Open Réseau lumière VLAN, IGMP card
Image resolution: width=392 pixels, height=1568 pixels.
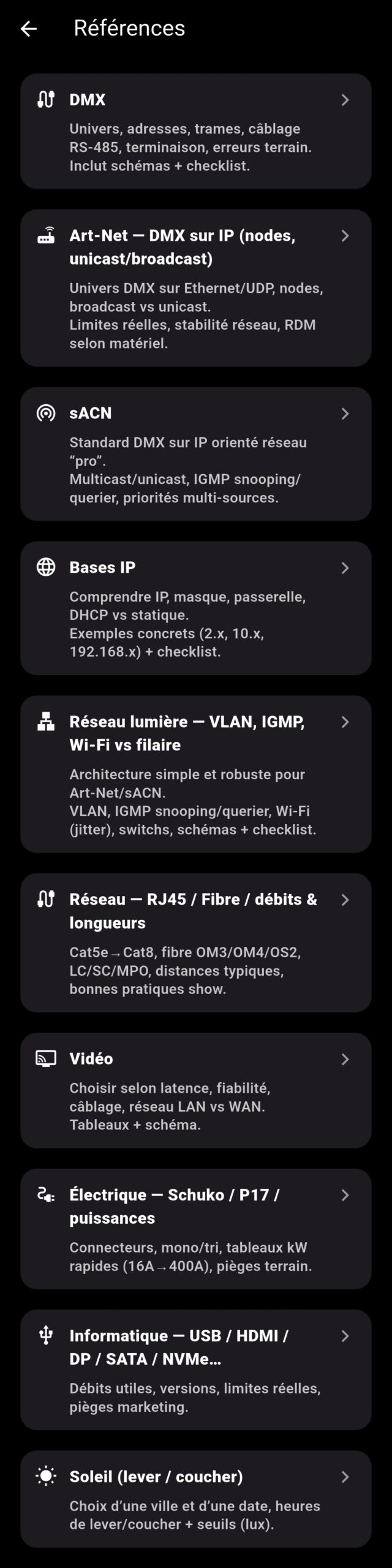195,774
